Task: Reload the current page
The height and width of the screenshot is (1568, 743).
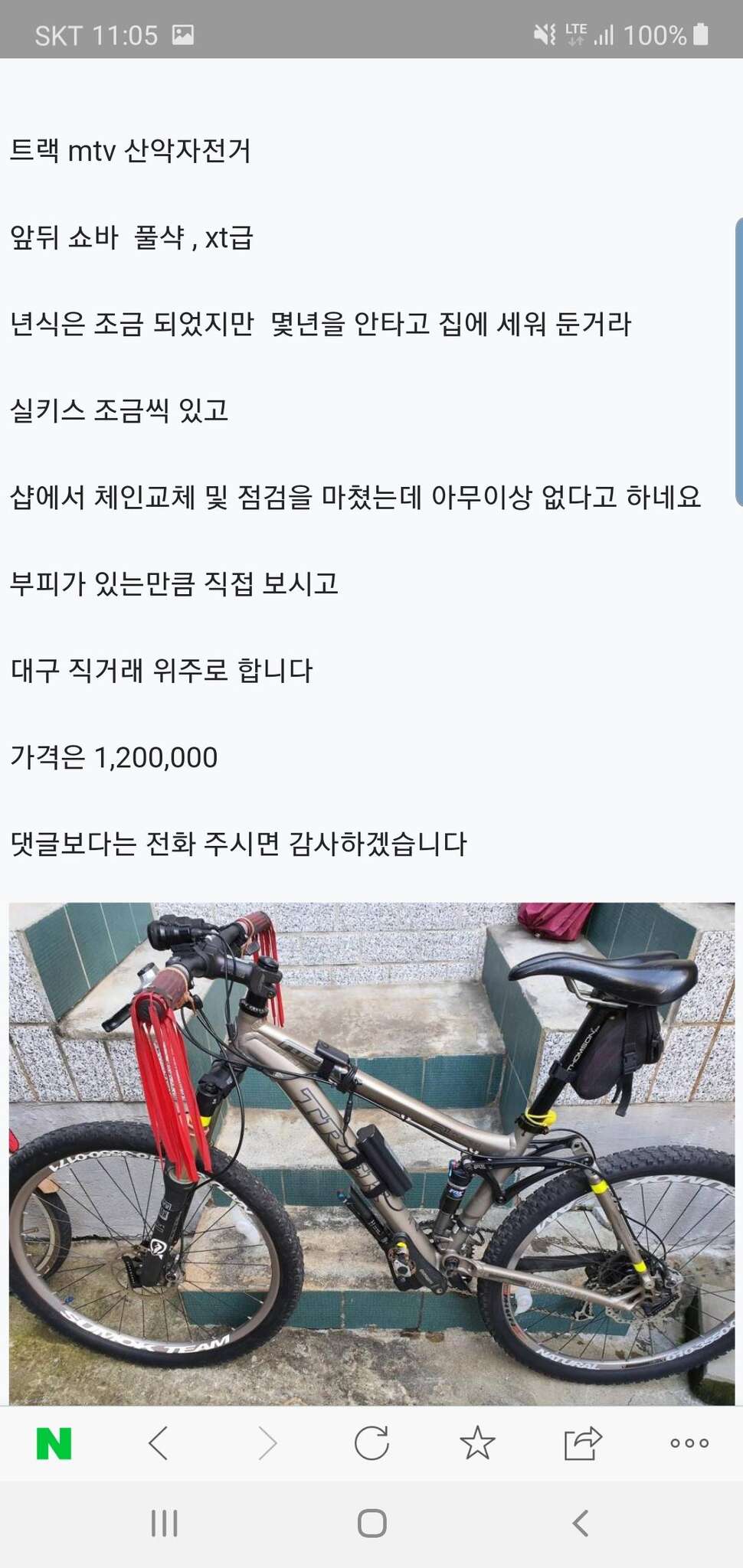Action: [x=372, y=1443]
